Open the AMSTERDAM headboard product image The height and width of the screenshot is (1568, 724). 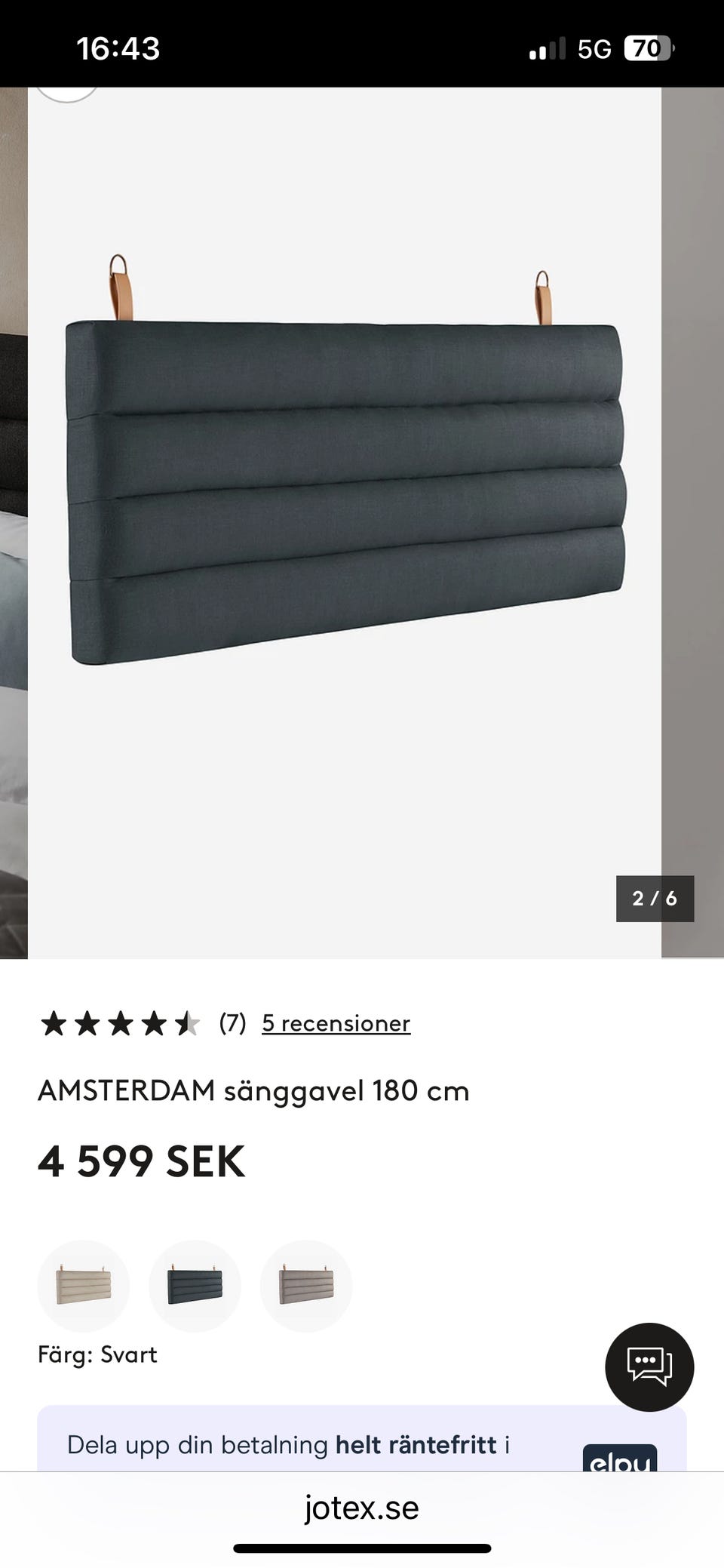pos(345,490)
